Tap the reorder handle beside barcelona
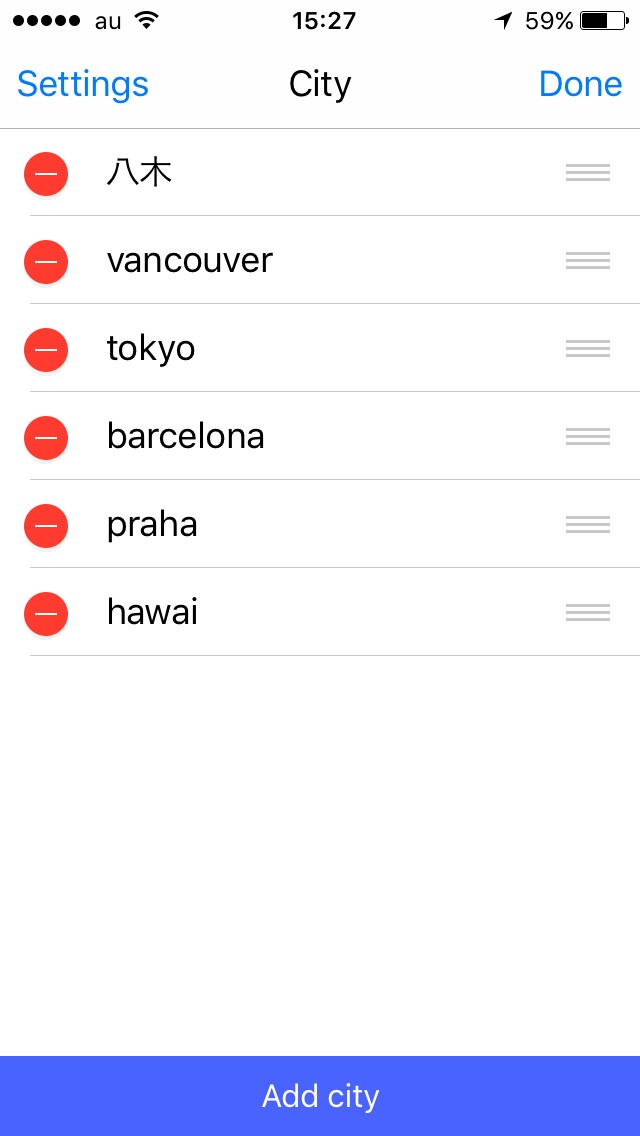640x1136 pixels. [588, 437]
